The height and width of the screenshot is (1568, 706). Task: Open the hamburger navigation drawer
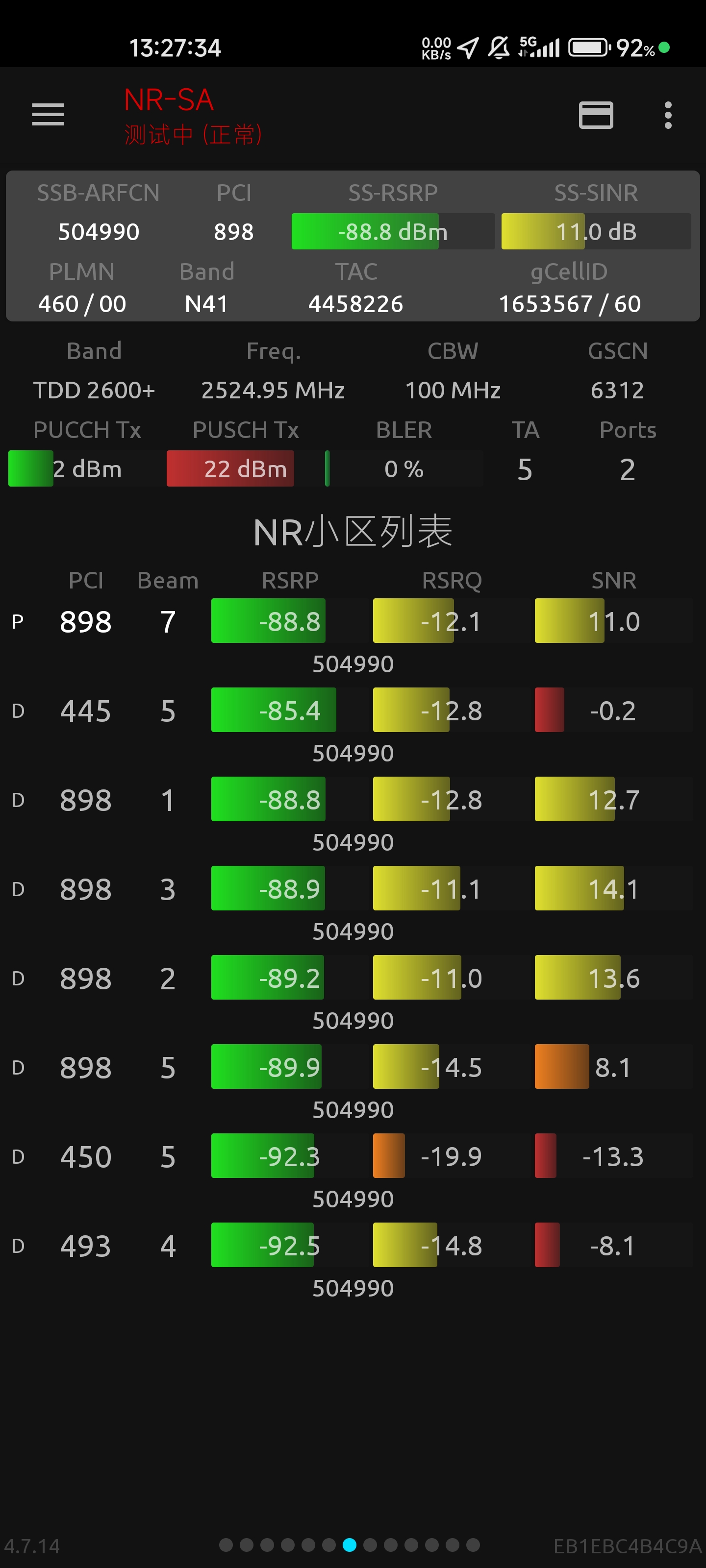click(48, 115)
